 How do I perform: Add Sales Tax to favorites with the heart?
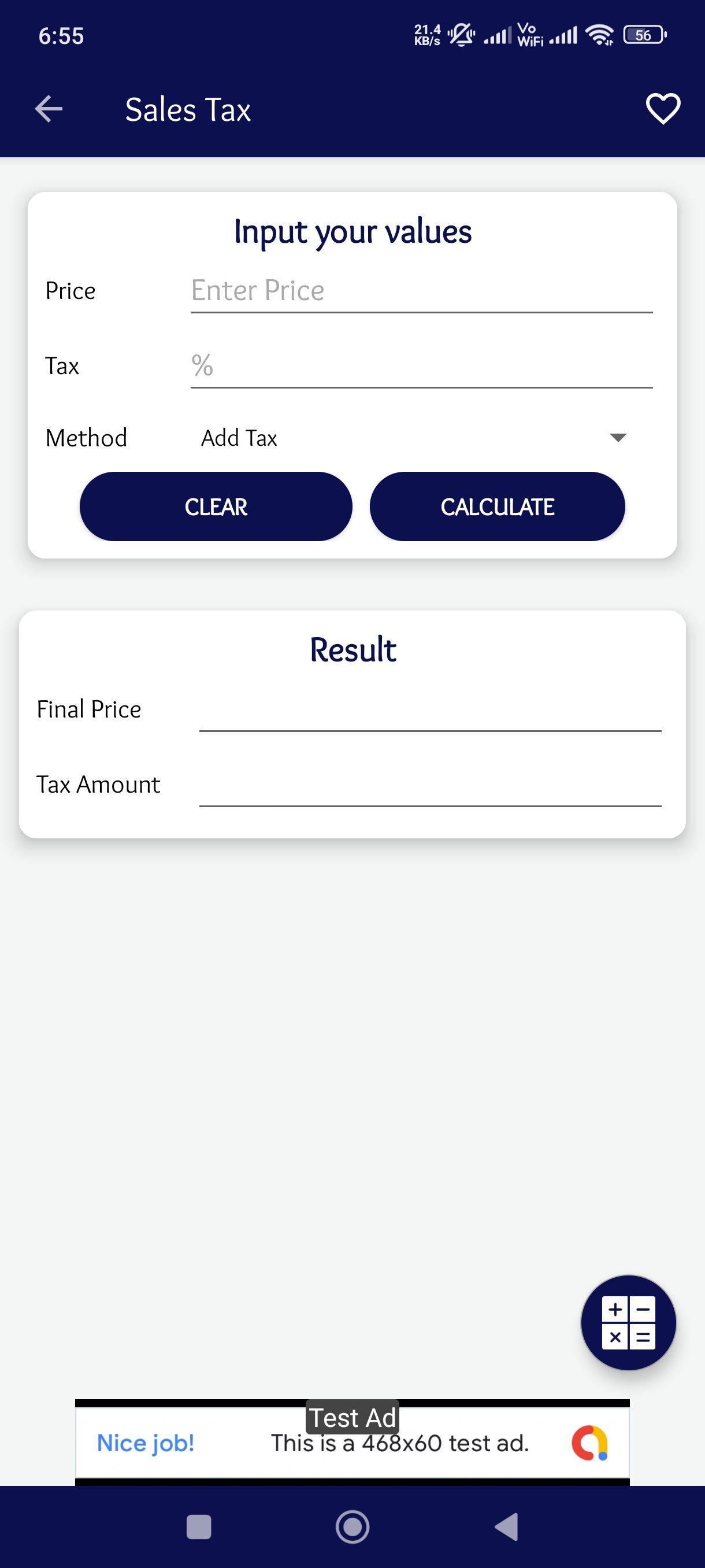coord(662,110)
